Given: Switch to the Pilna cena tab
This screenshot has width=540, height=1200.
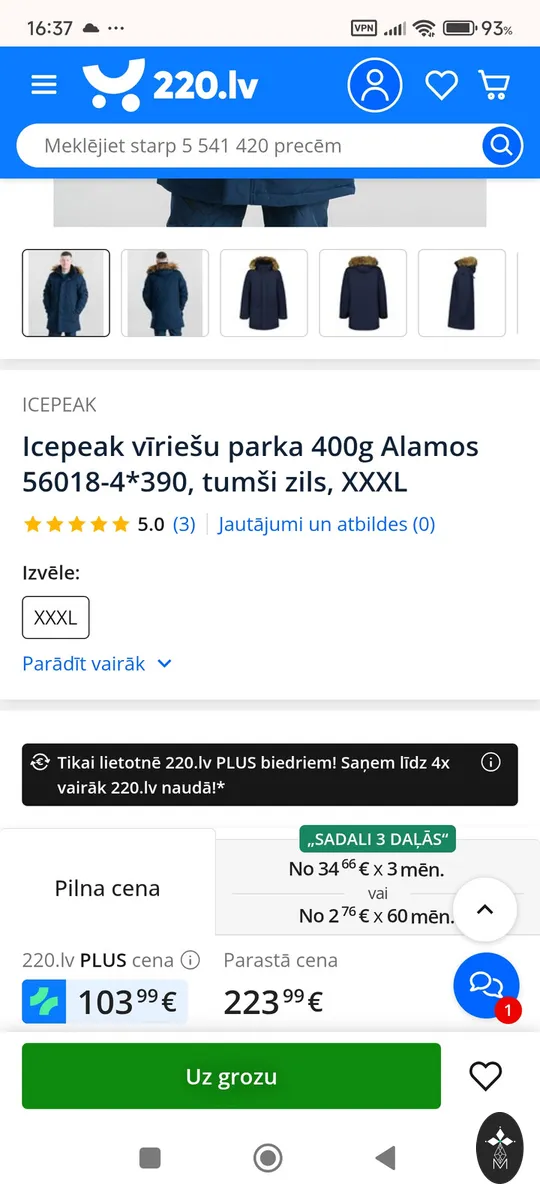Looking at the screenshot, I should [107, 888].
